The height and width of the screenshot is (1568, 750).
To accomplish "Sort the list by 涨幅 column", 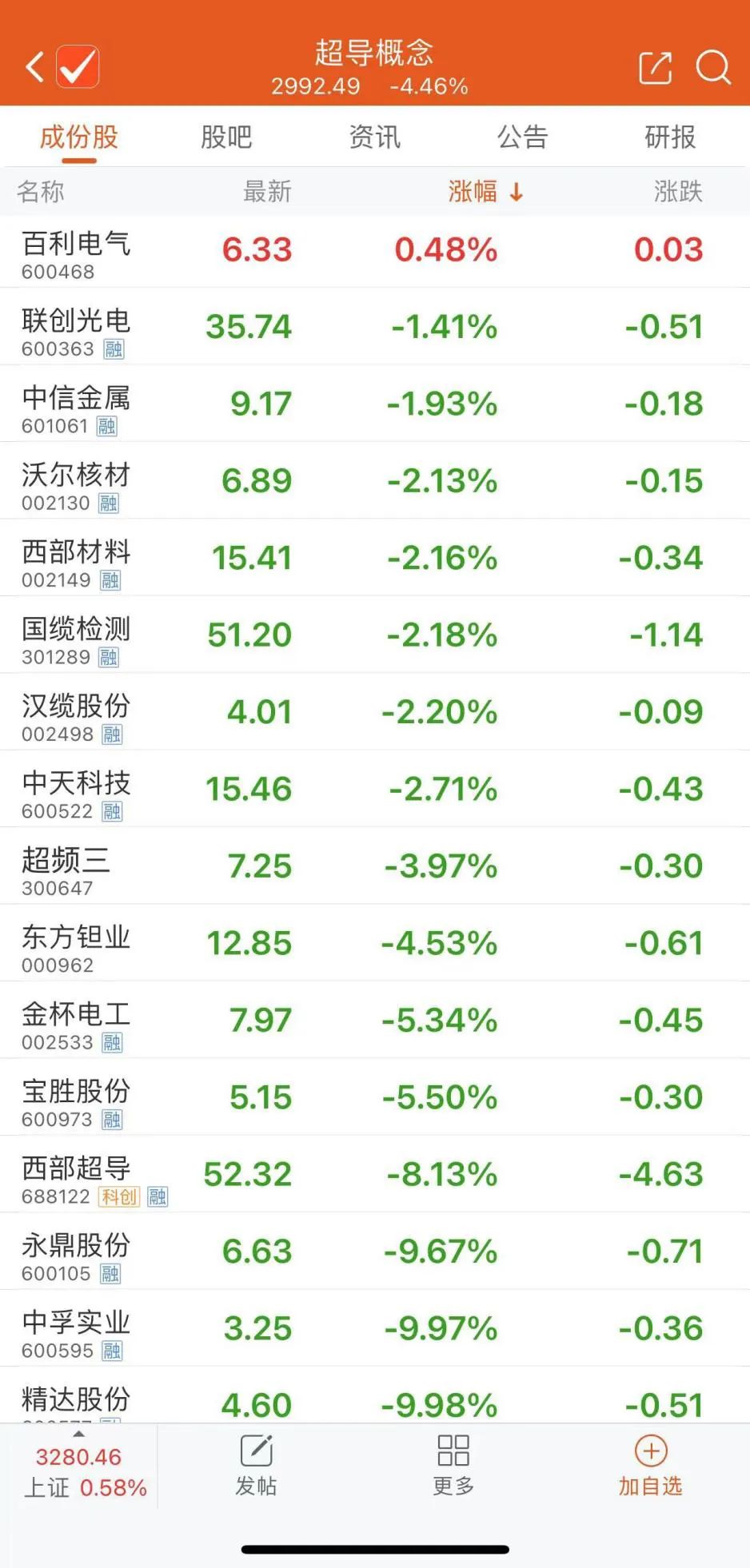I will tap(485, 192).
